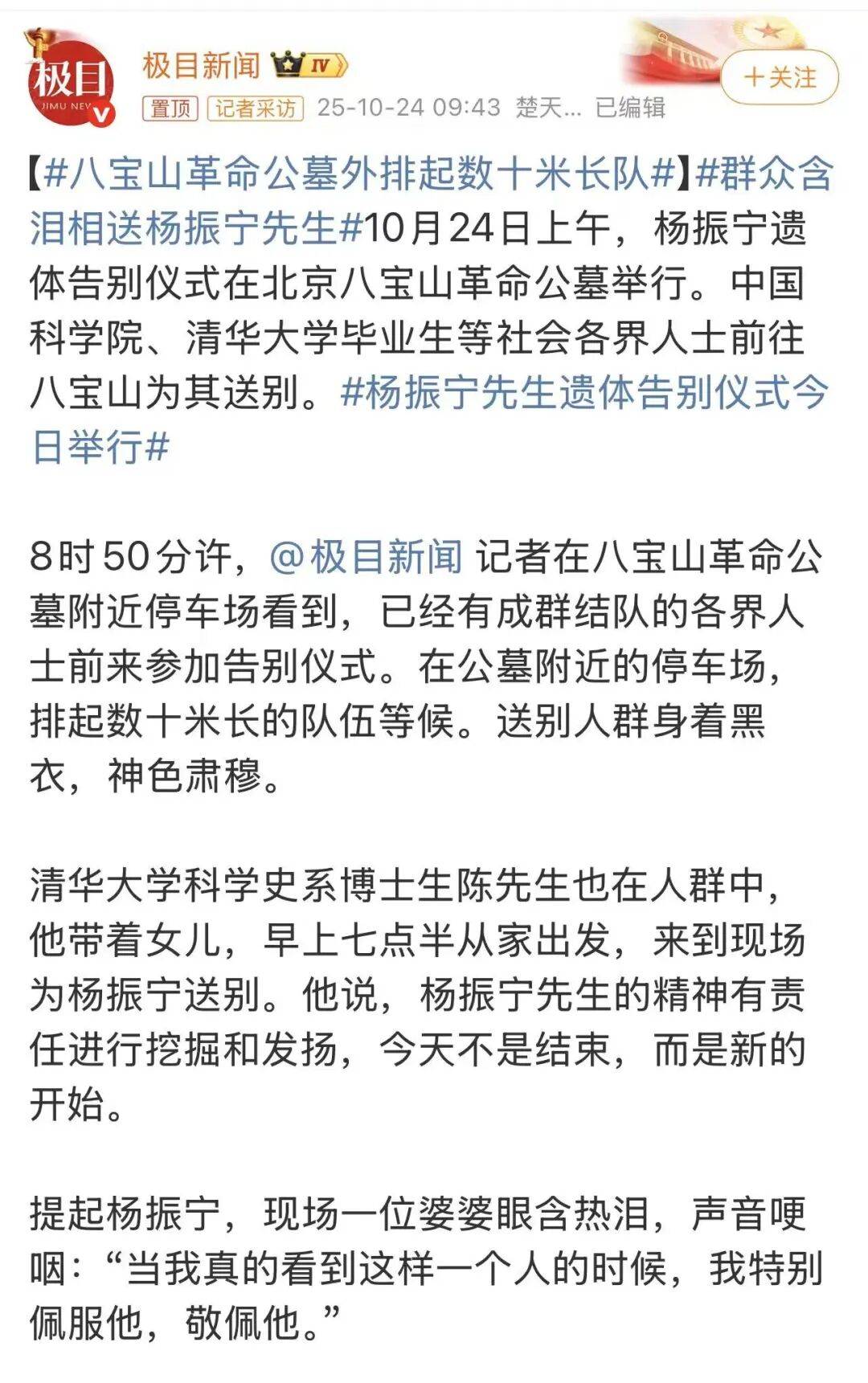Open the 极目新闻 username link
Viewport: 868px width, 1383px height.
[202, 64]
